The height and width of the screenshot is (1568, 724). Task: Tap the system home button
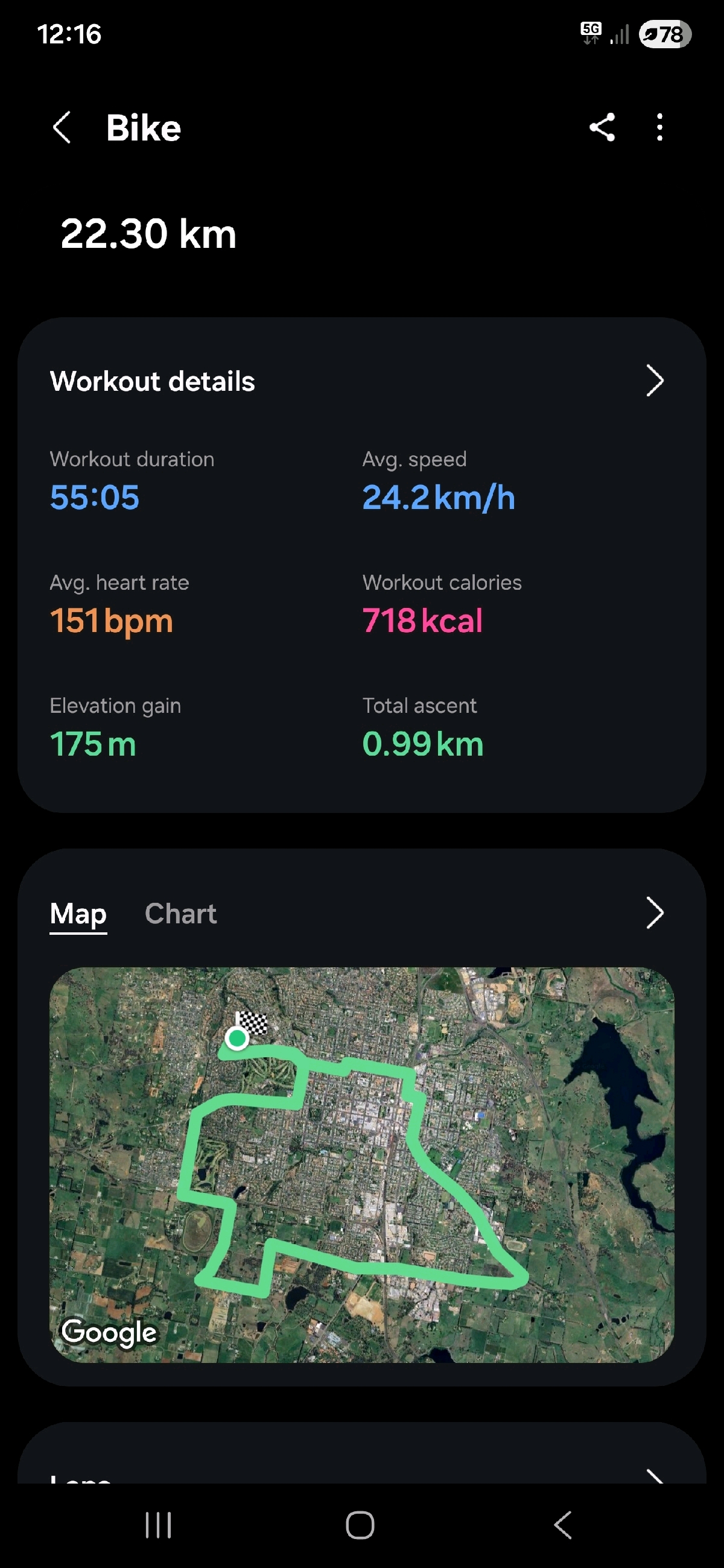(360, 1525)
